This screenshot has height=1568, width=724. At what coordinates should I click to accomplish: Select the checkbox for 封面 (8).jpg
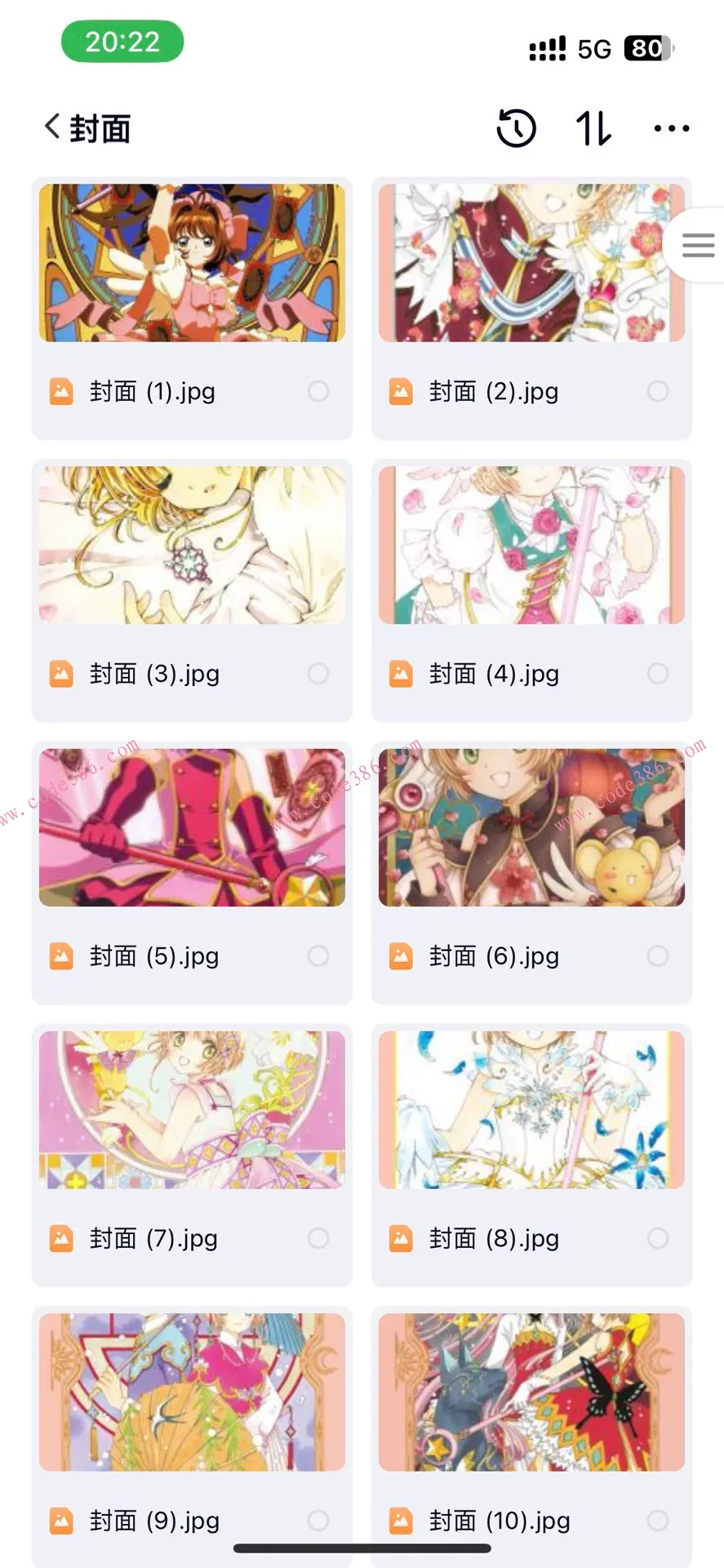[x=658, y=1238]
